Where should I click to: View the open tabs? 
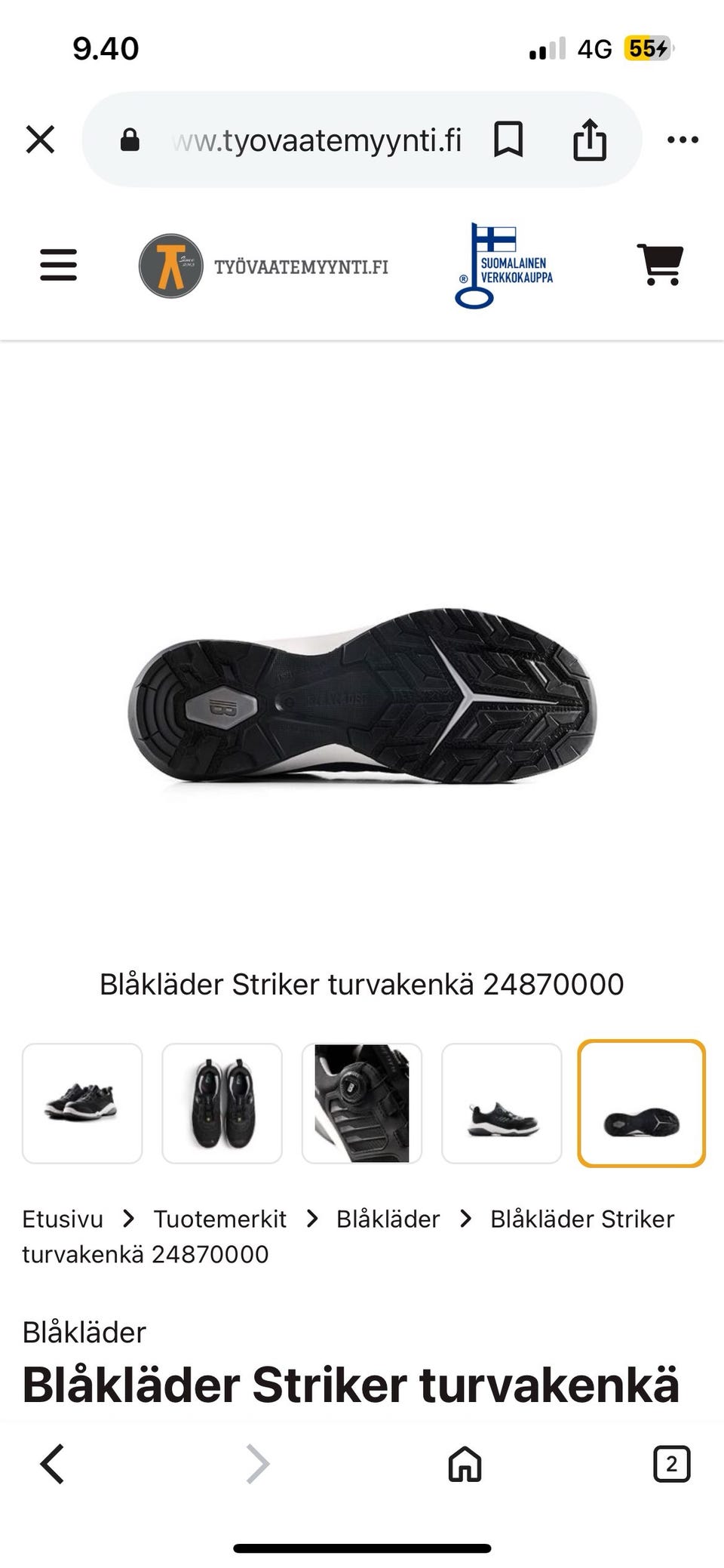pyautogui.click(x=671, y=1465)
